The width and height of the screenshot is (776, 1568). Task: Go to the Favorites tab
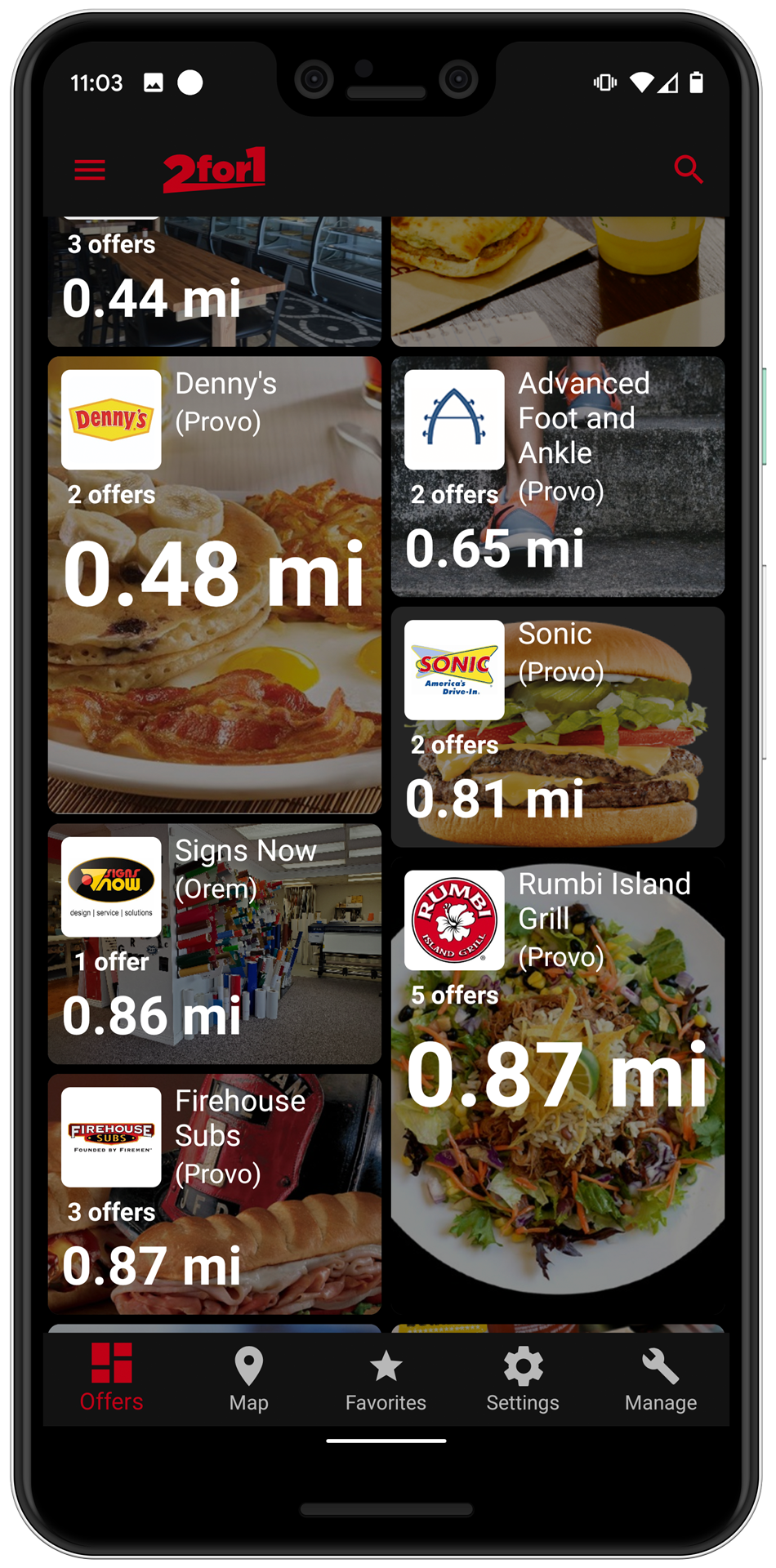[x=386, y=1379]
